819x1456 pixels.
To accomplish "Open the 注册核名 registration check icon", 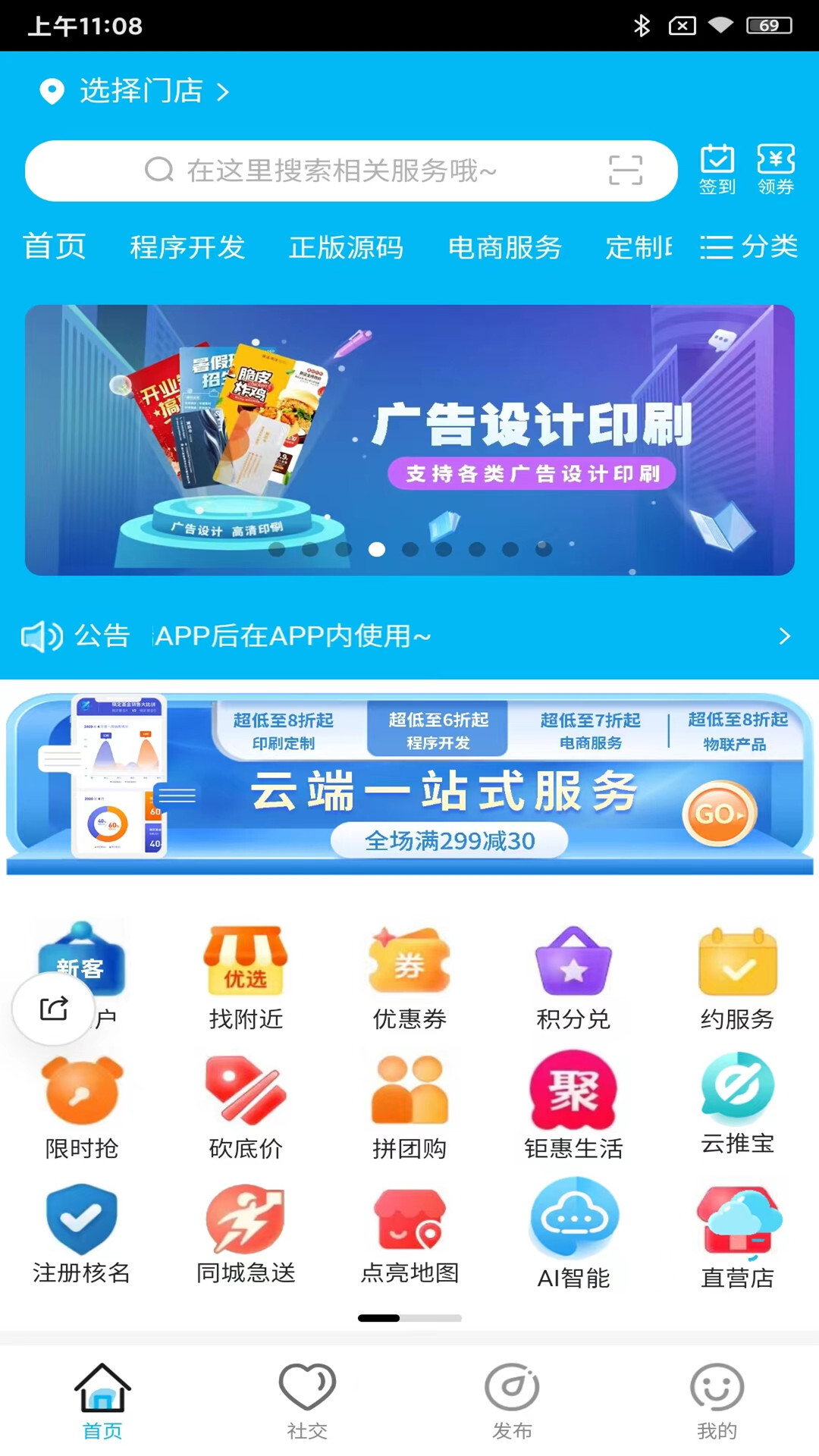I will tap(80, 1236).
